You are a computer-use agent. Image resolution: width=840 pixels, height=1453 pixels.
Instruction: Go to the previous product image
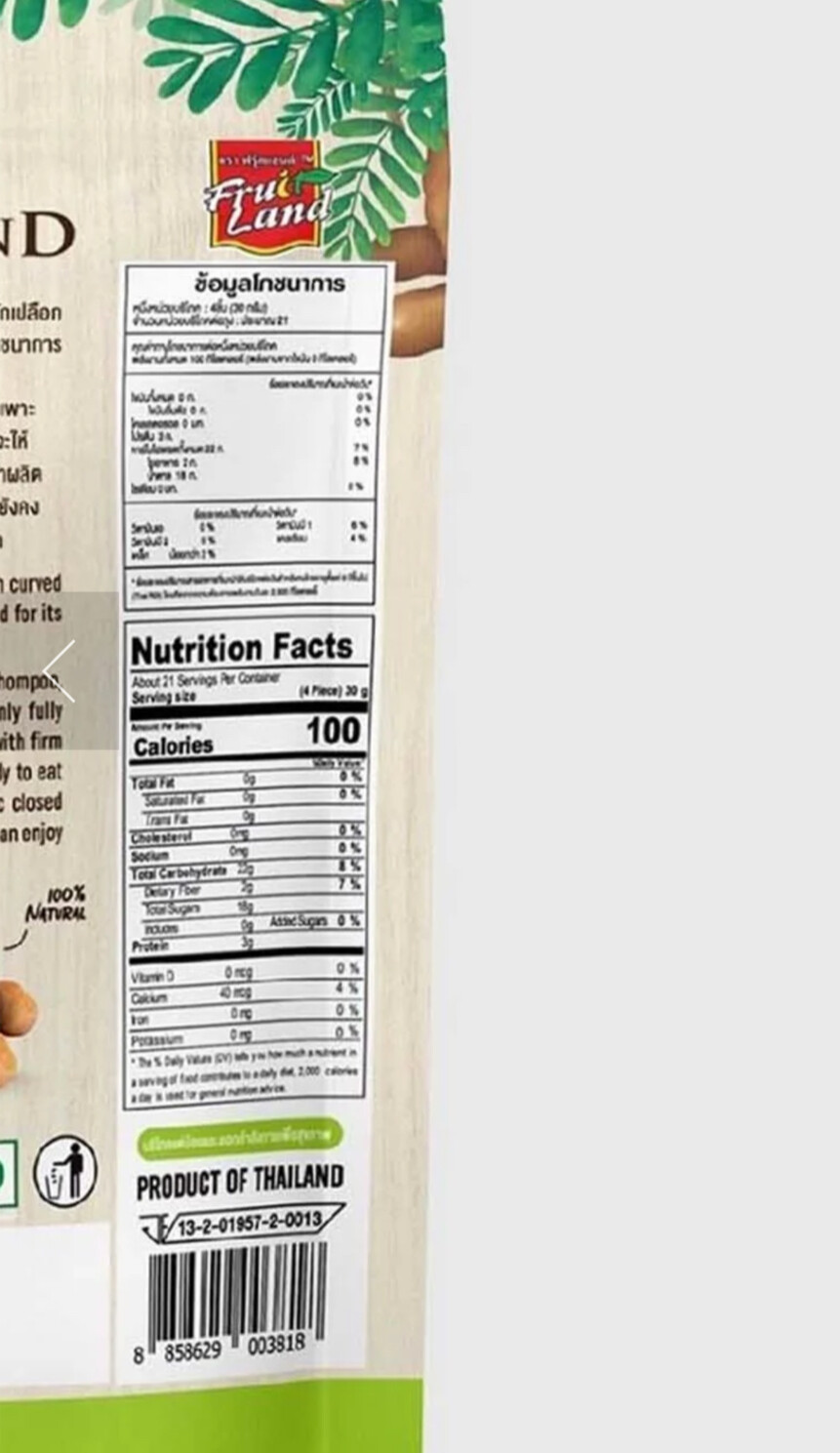59,670
